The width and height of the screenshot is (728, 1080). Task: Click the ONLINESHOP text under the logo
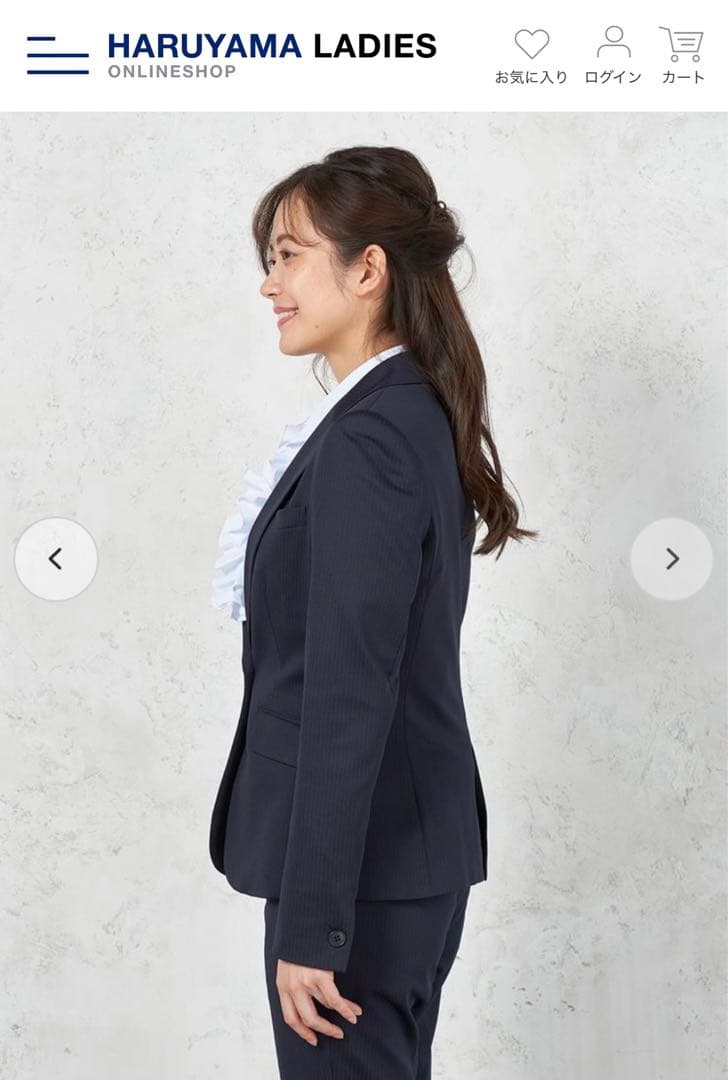(169, 70)
